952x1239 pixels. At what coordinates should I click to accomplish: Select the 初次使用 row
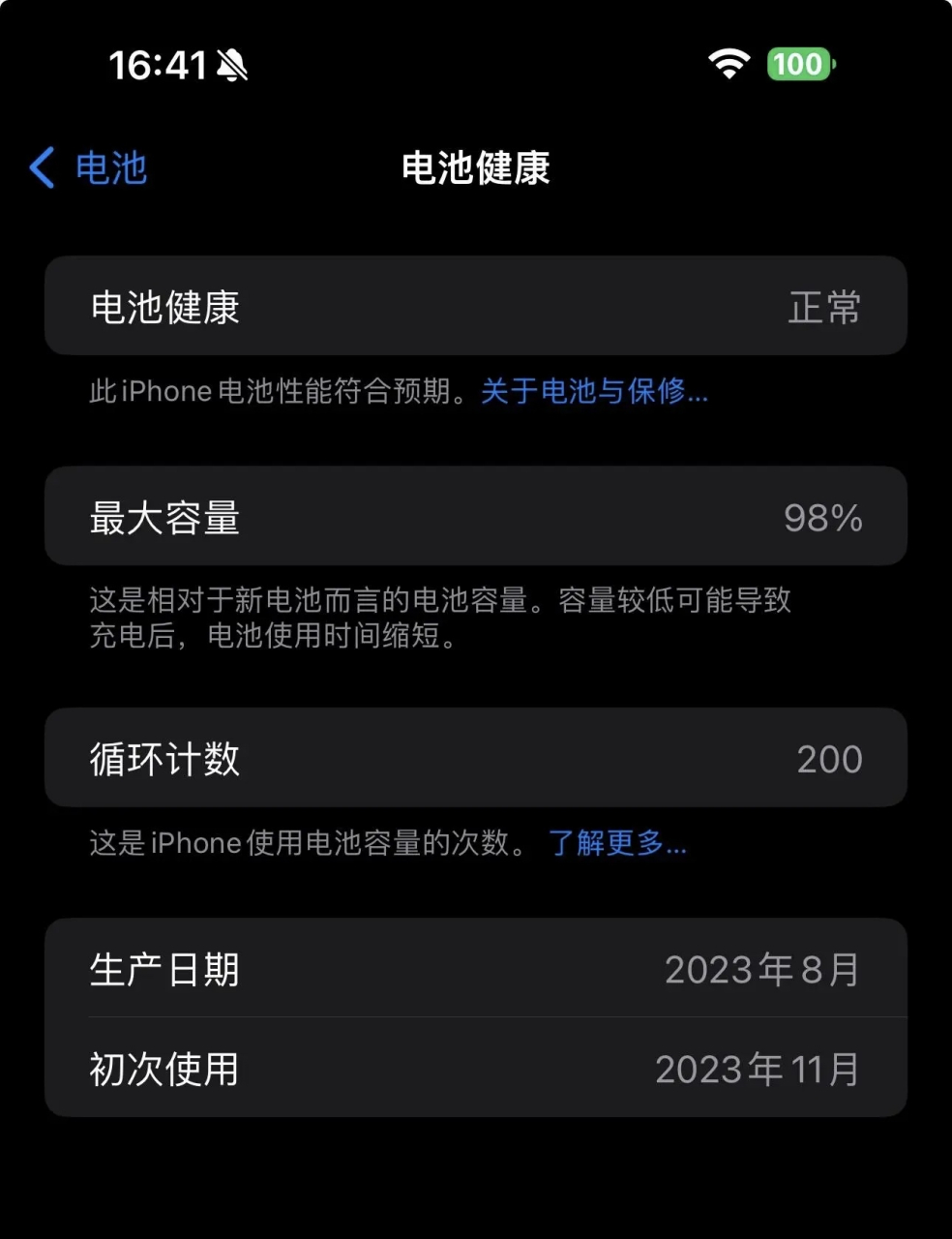(475, 1070)
